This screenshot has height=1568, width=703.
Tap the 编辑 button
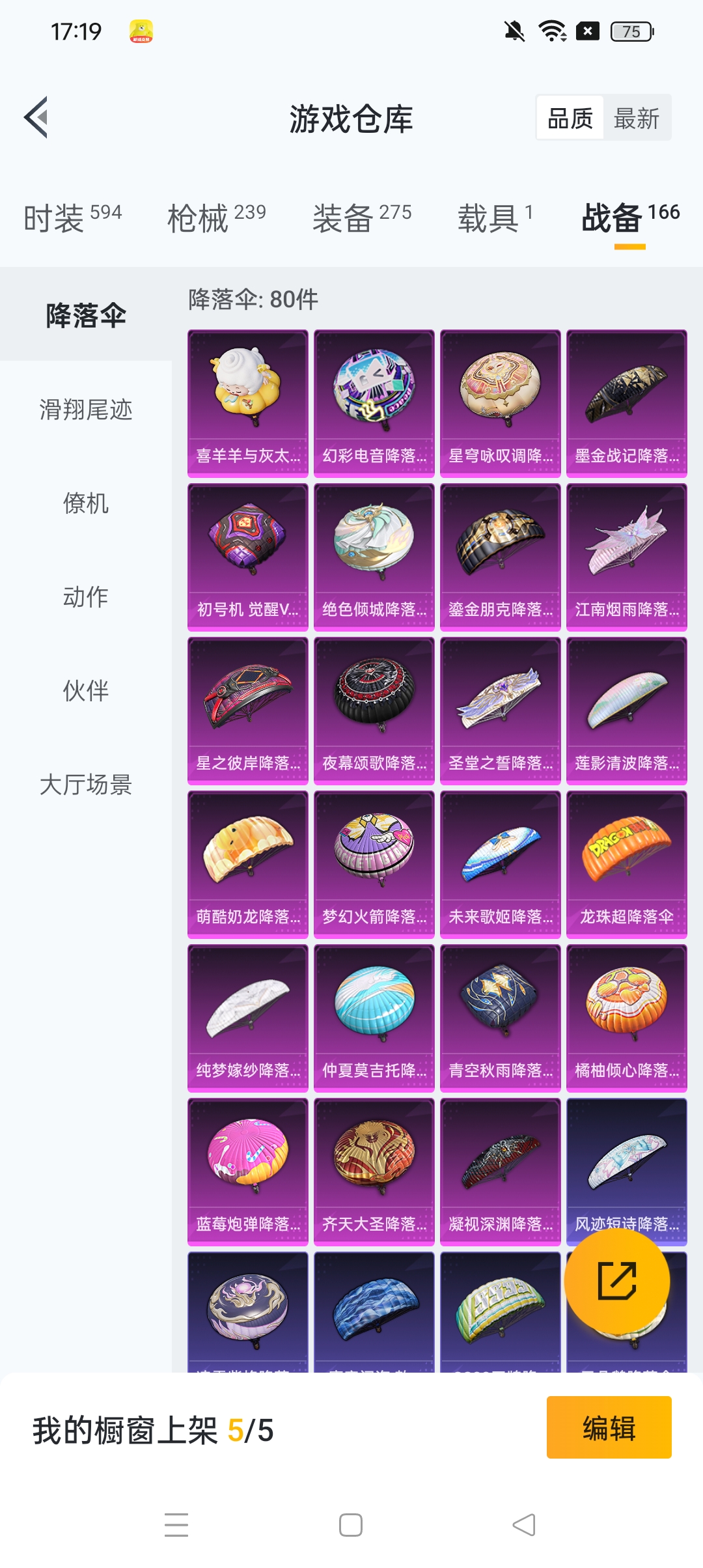609,1427
